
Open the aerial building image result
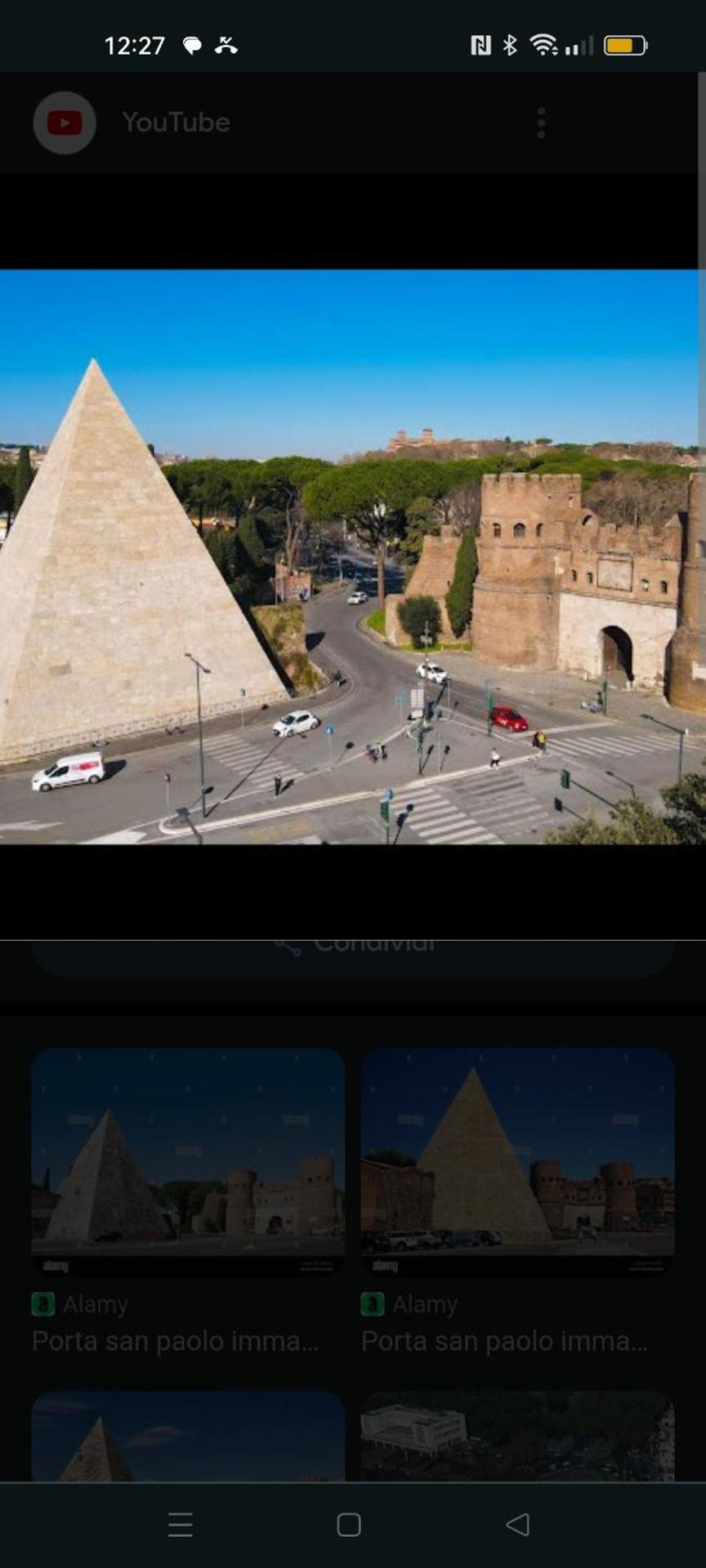click(517, 1436)
